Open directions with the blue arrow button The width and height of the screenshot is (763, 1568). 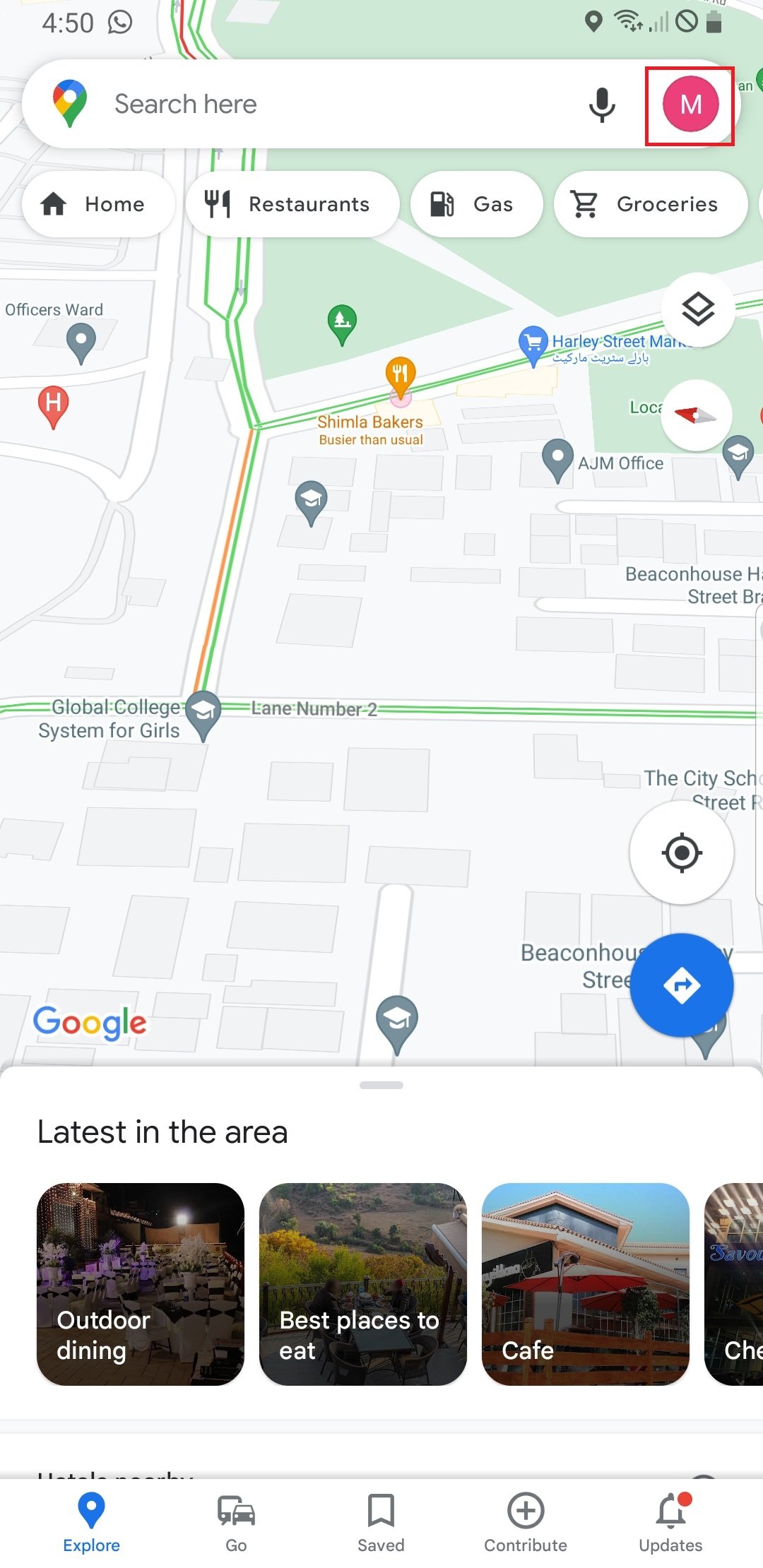[x=682, y=985]
